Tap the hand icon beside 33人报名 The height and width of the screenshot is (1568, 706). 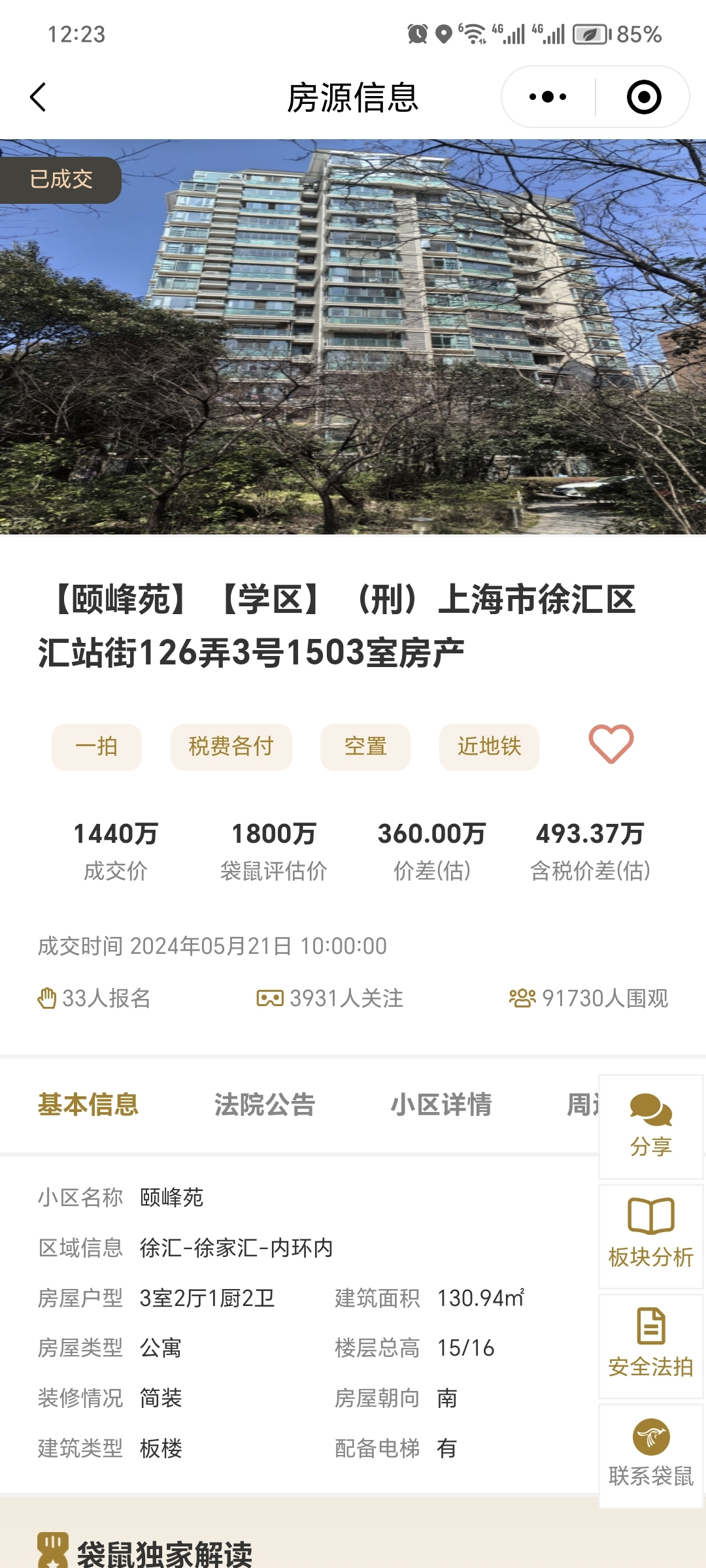point(46,998)
